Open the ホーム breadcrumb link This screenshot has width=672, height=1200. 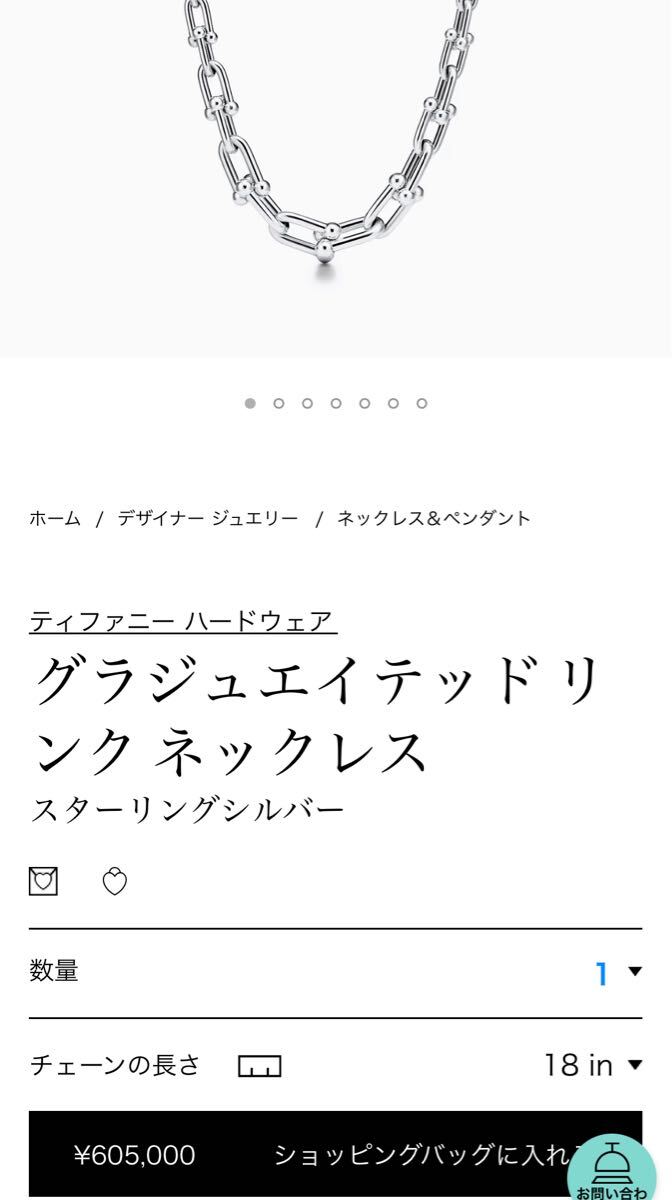click(55, 518)
